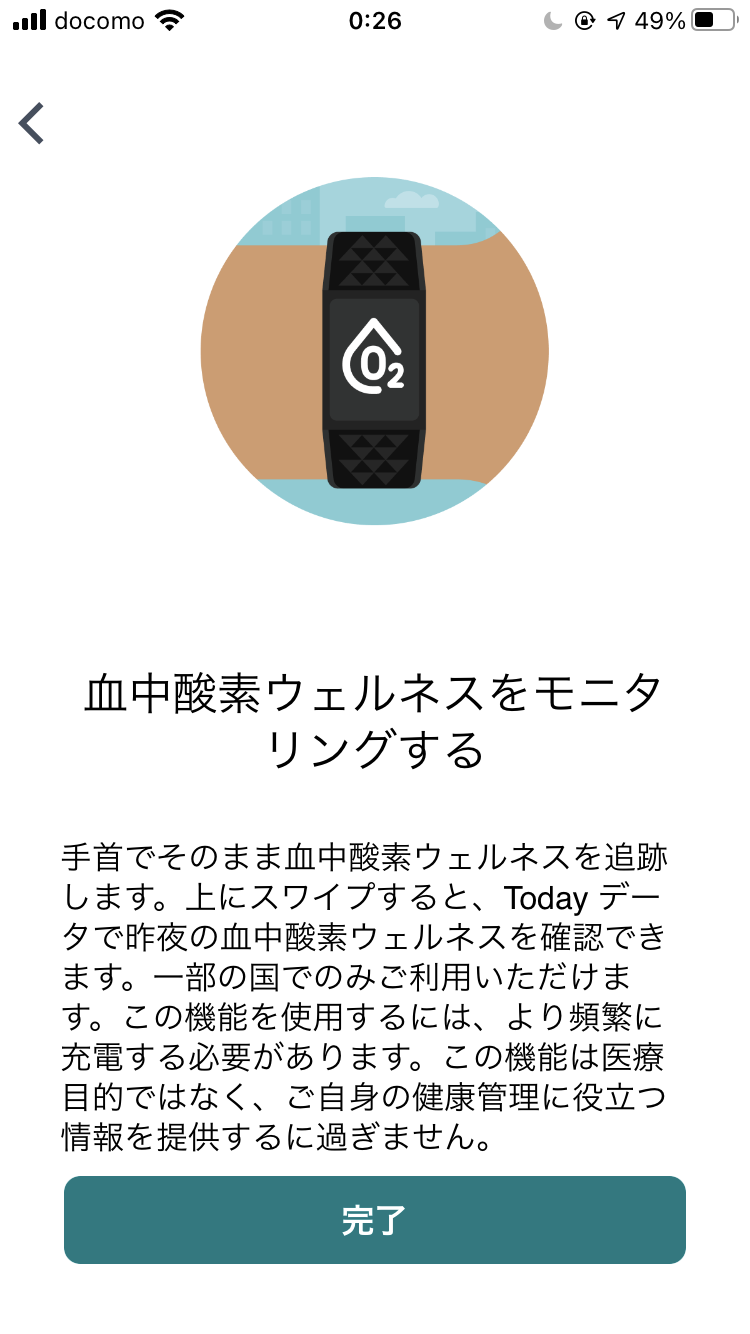Tap the 完了 button to finish

click(x=375, y=1220)
